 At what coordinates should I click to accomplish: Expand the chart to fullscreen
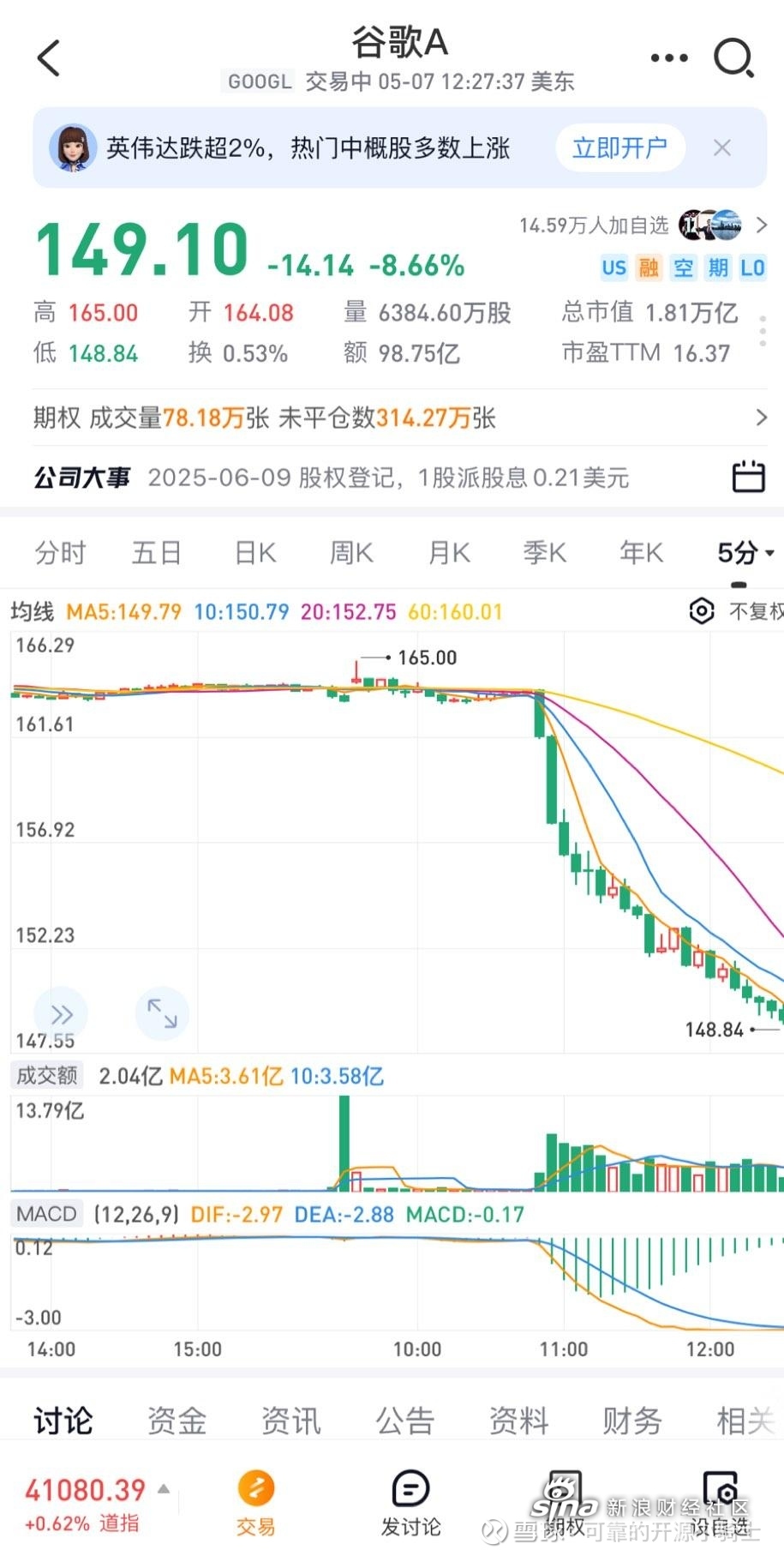coord(162,1013)
